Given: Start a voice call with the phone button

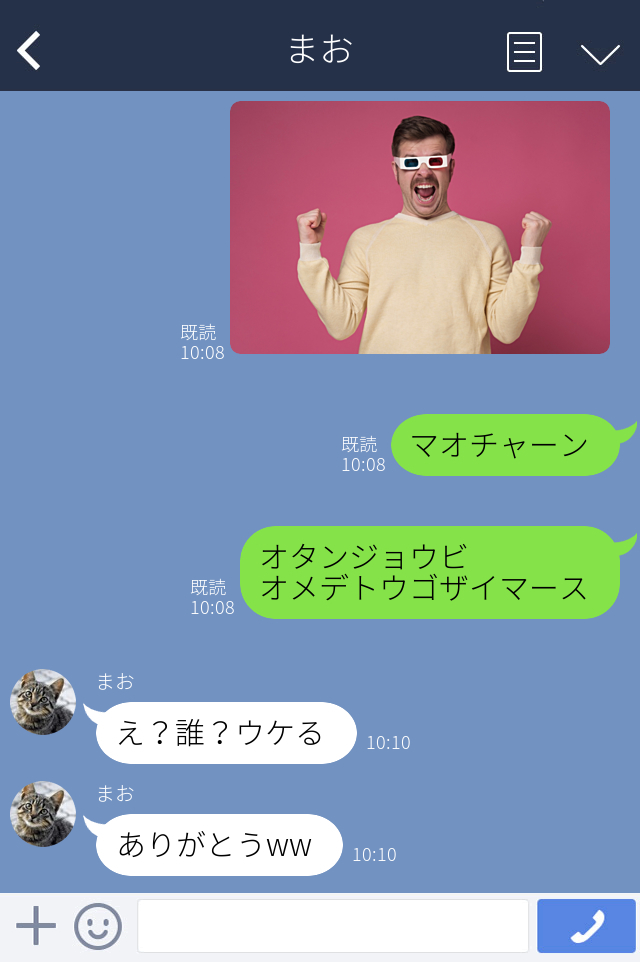Looking at the screenshot, I should pos(586,926).
